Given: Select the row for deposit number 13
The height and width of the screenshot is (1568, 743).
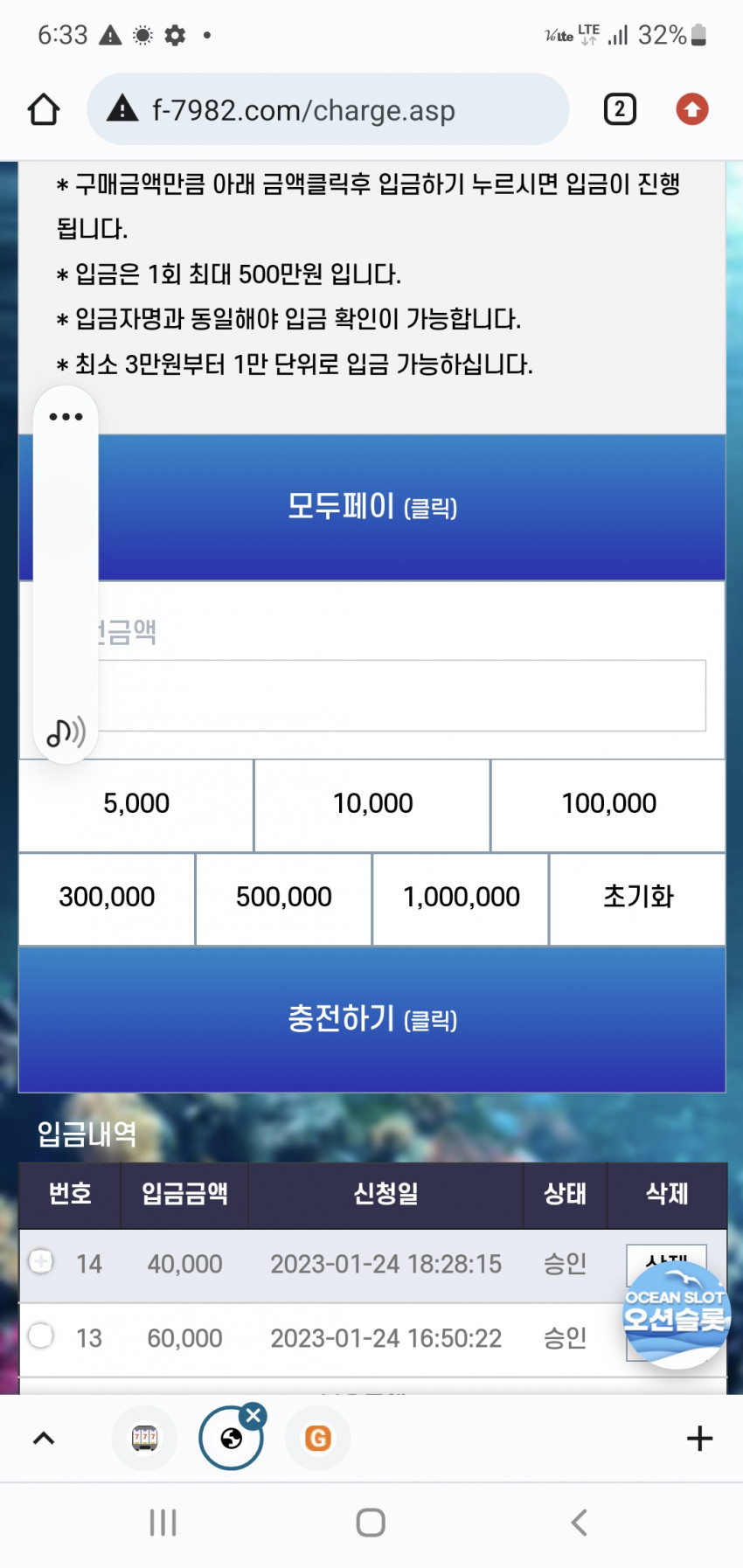Looking at the screenshot, I should click(x=41, y=1336).
